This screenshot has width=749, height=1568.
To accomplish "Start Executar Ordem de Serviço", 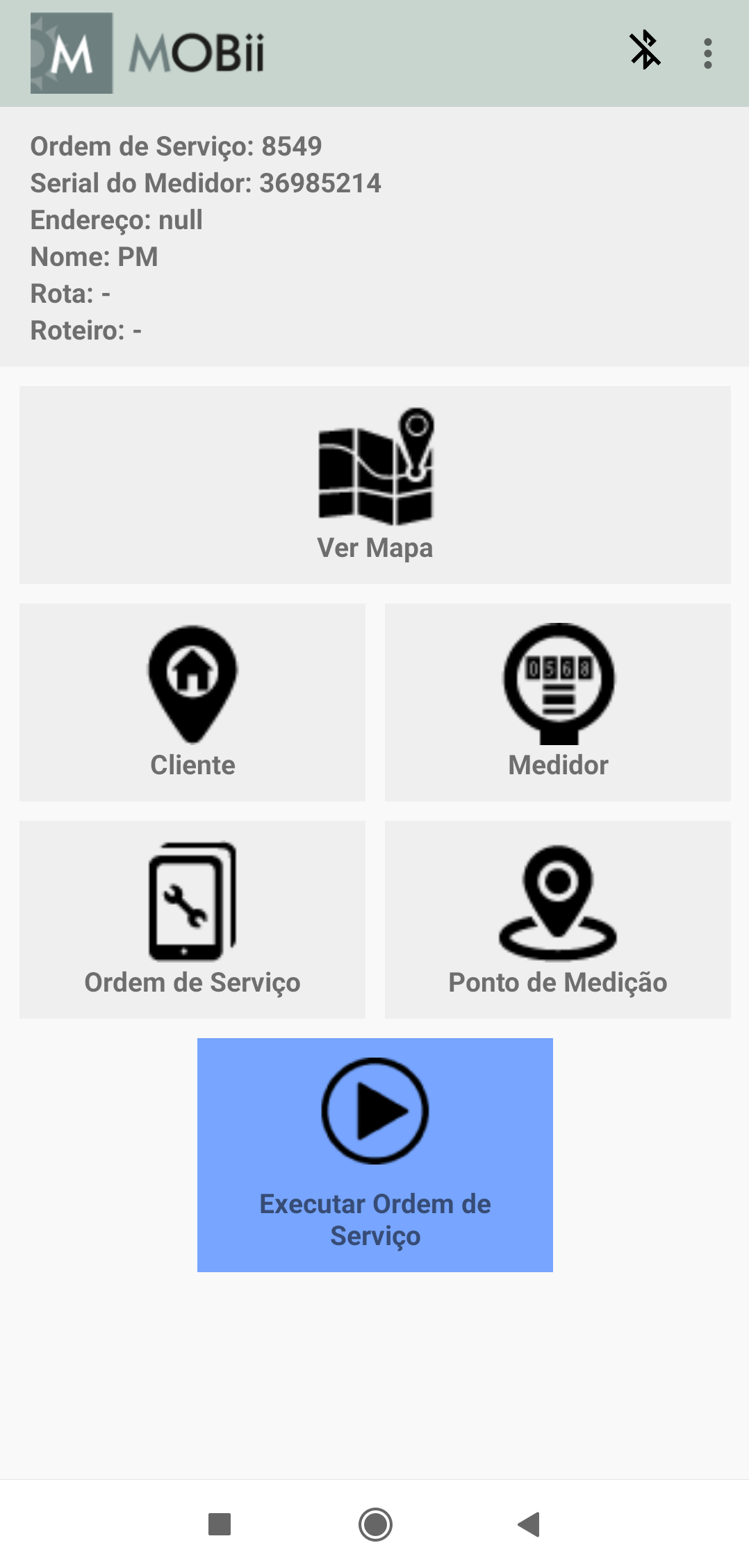I will 375,1154.
